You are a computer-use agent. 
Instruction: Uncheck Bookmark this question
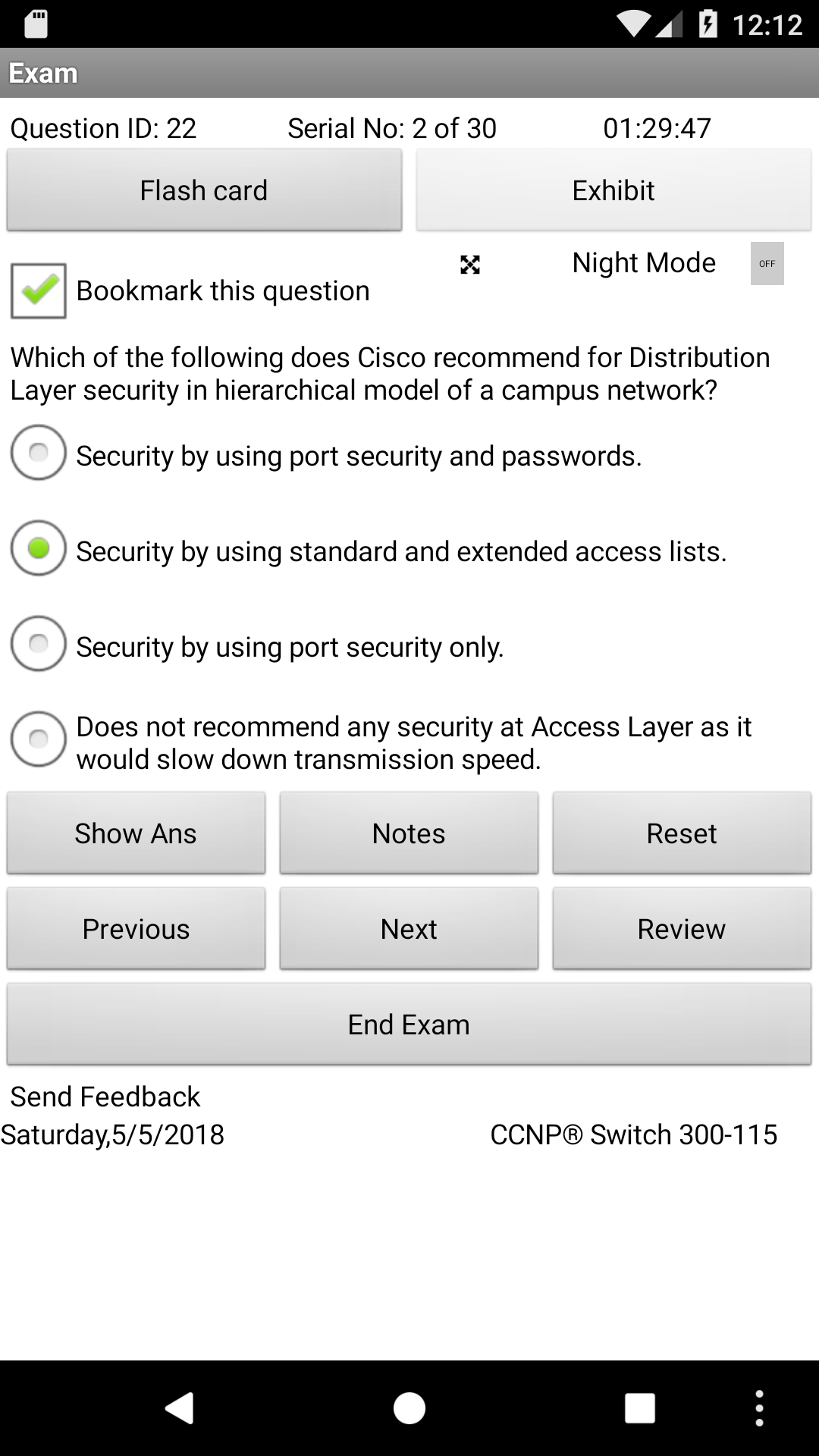39,289
